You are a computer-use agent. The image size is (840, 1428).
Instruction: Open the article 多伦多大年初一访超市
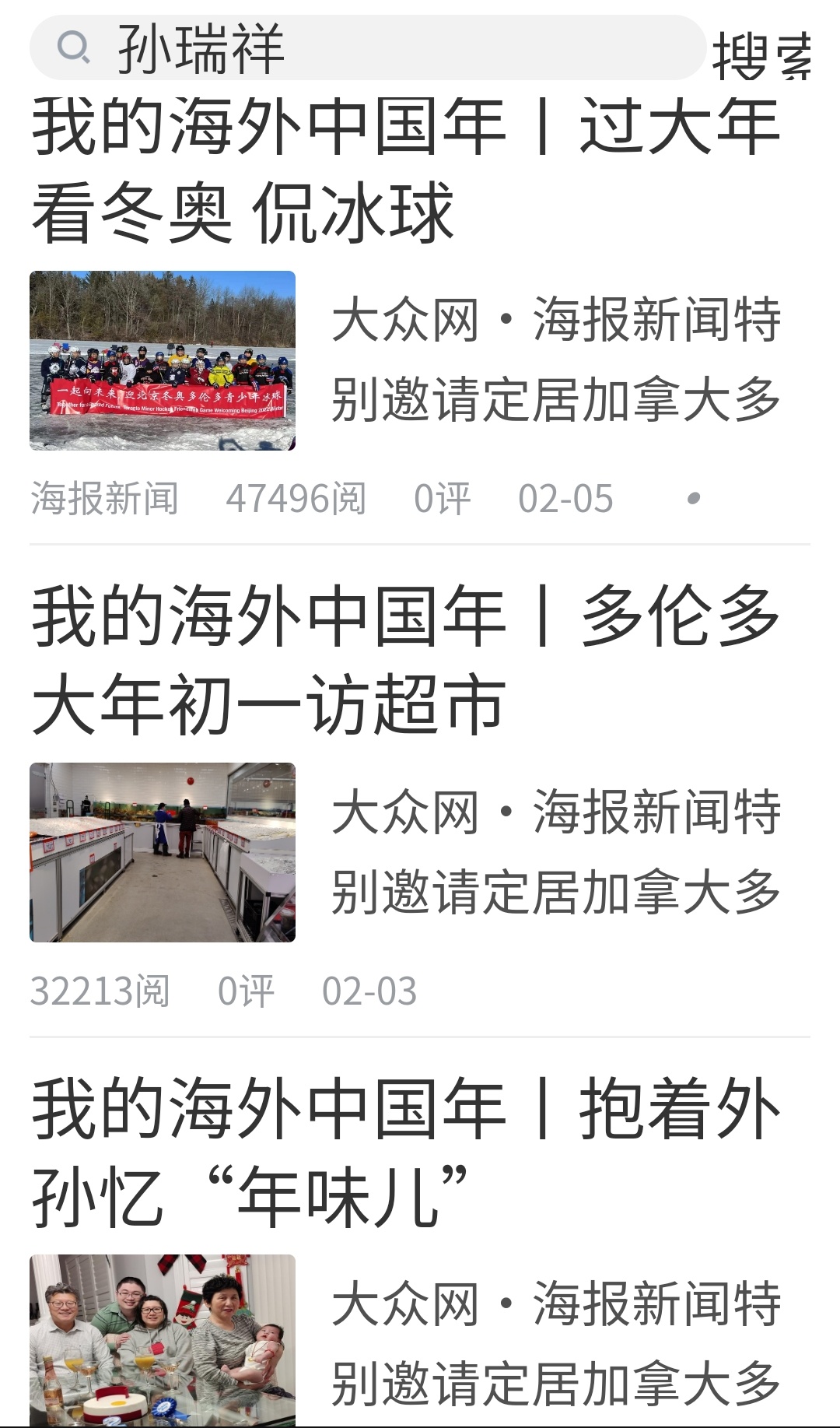coord(404,660)
